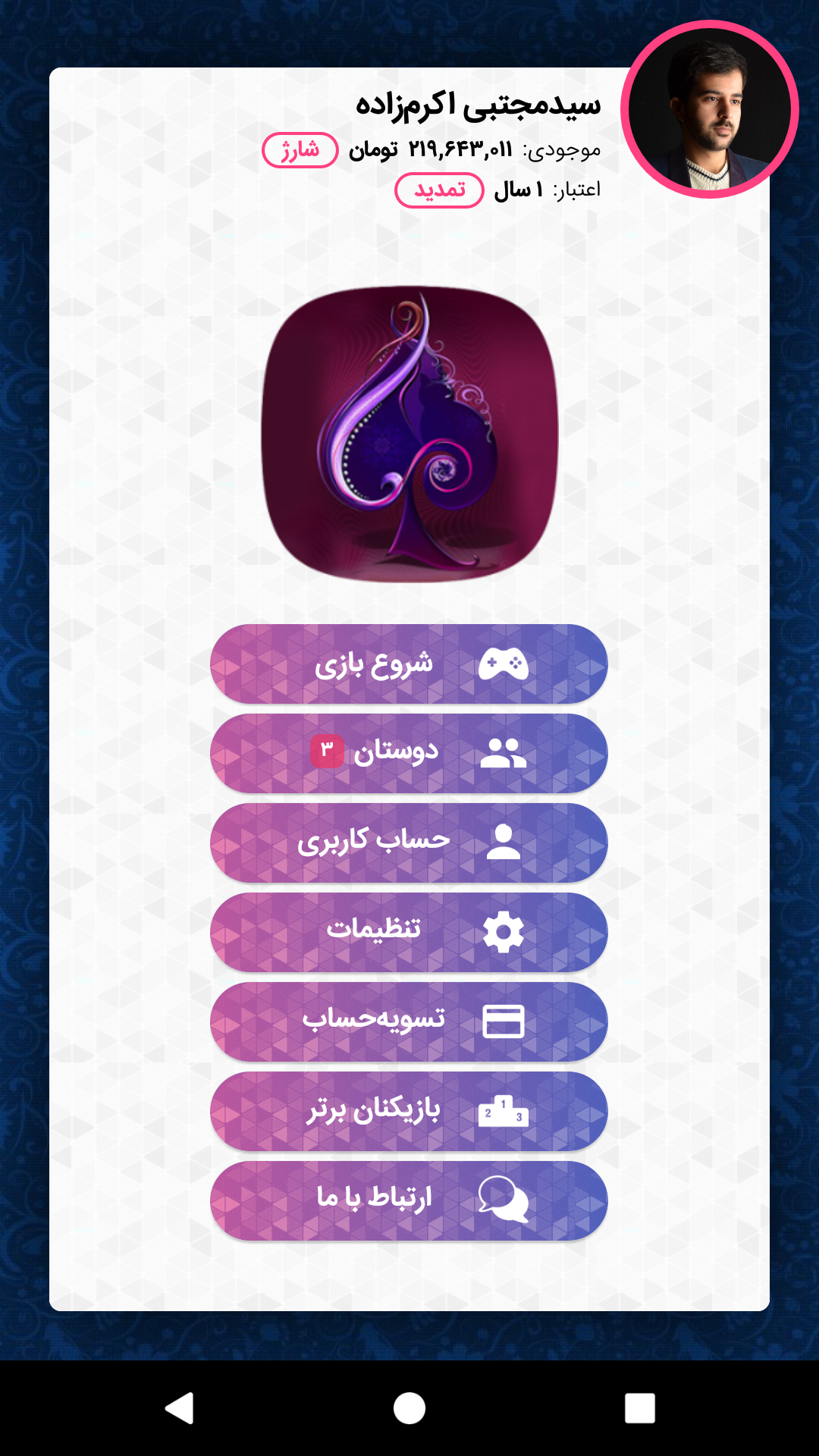Image resolution: width=819 pixels, height=1456 pixels.
Task: Select the gamepad icon on شروع بازی button
Action: (504, 664)
